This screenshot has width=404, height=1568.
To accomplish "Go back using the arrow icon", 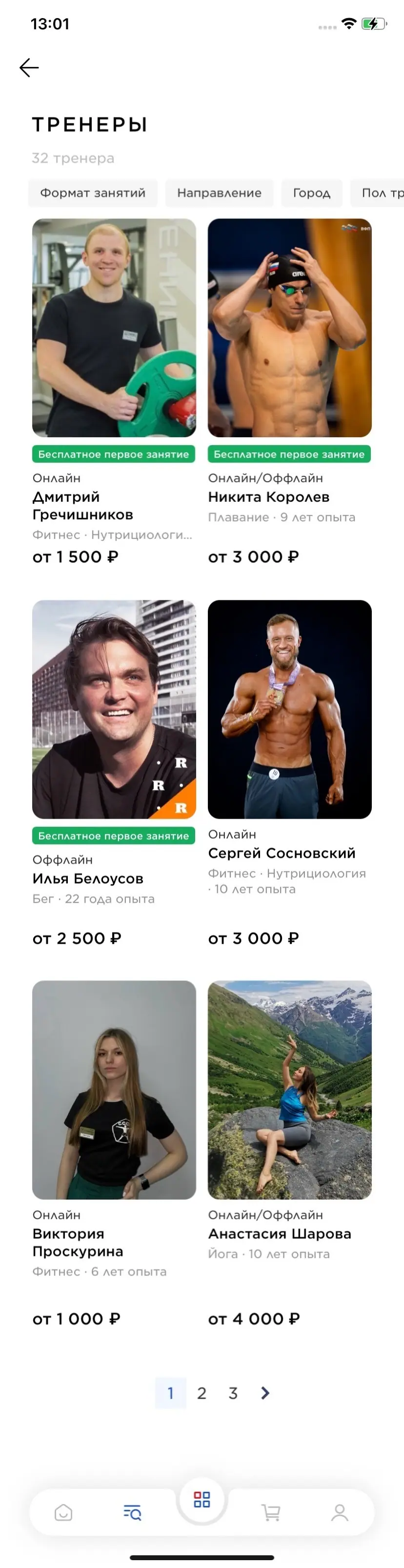I will click(x=29, y=67).
